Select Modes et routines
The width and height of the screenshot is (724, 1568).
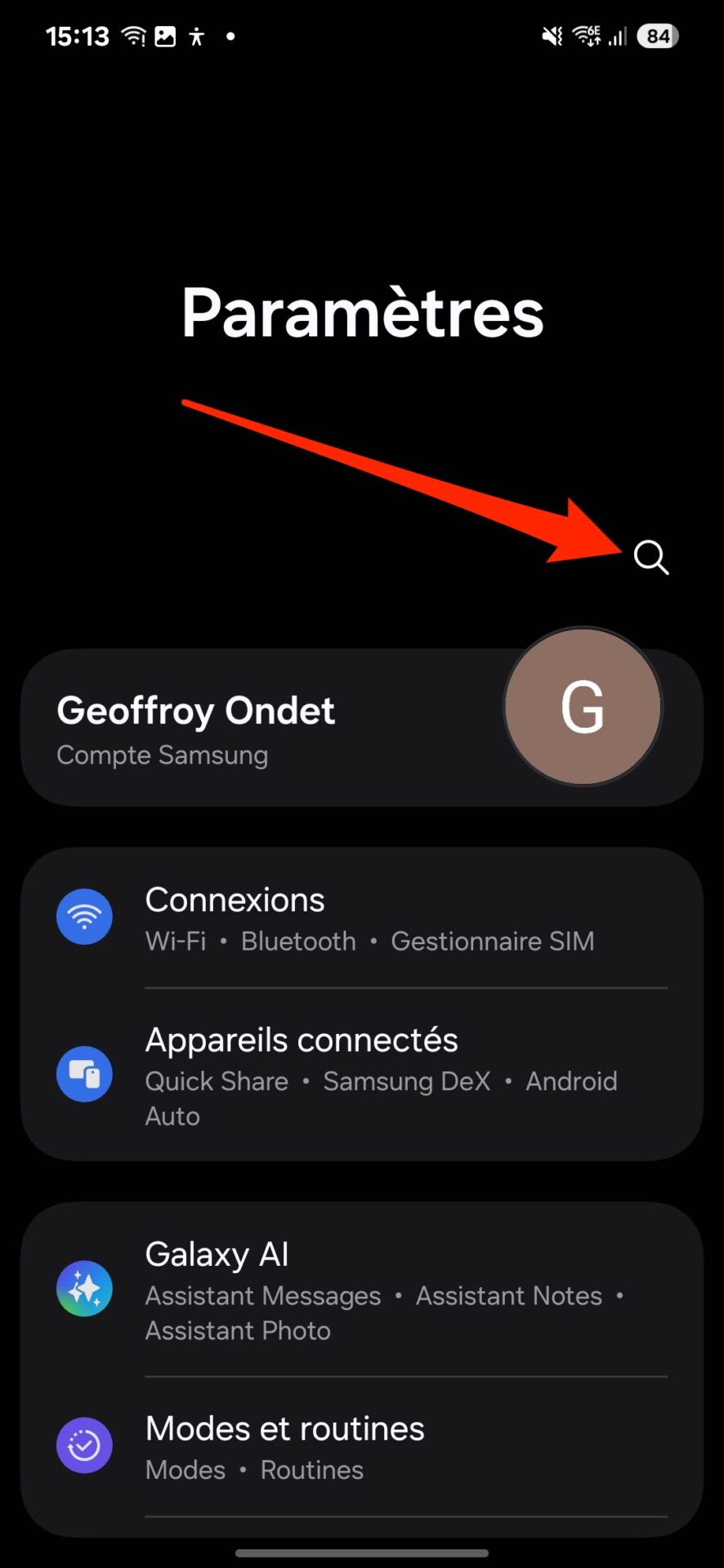362,1446
